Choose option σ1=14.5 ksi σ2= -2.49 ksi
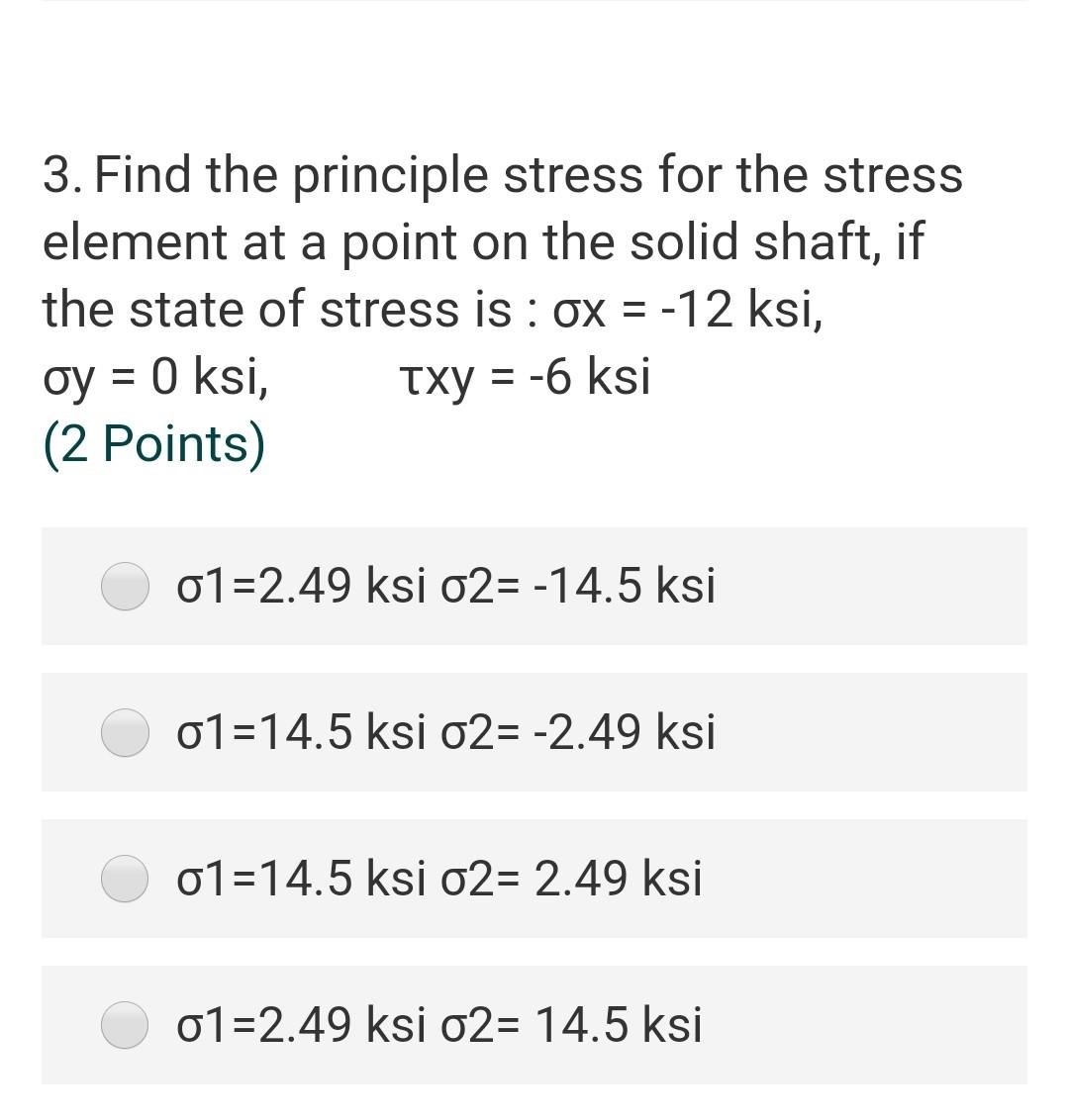 (126, 732)
